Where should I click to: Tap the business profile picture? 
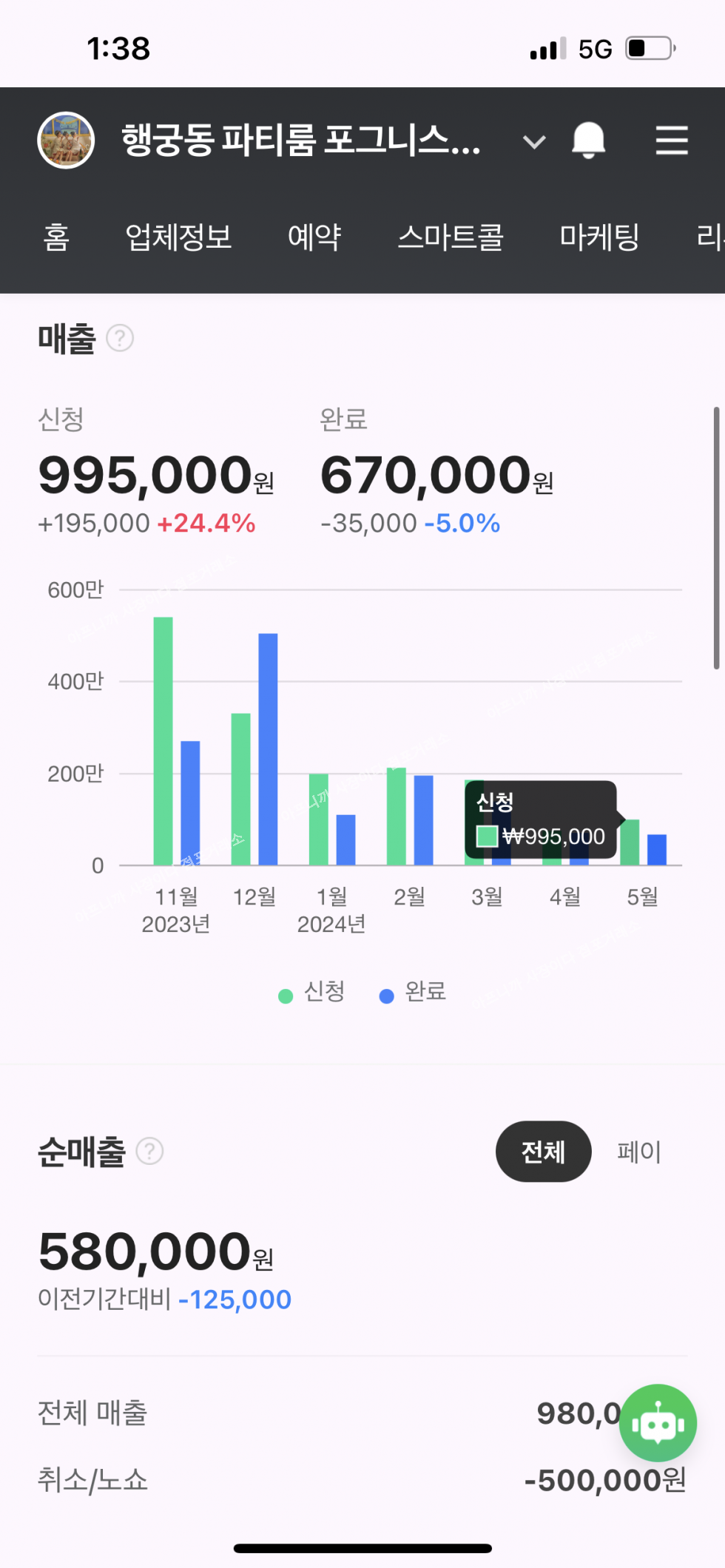pyautogui.click(x=66, y=140)
